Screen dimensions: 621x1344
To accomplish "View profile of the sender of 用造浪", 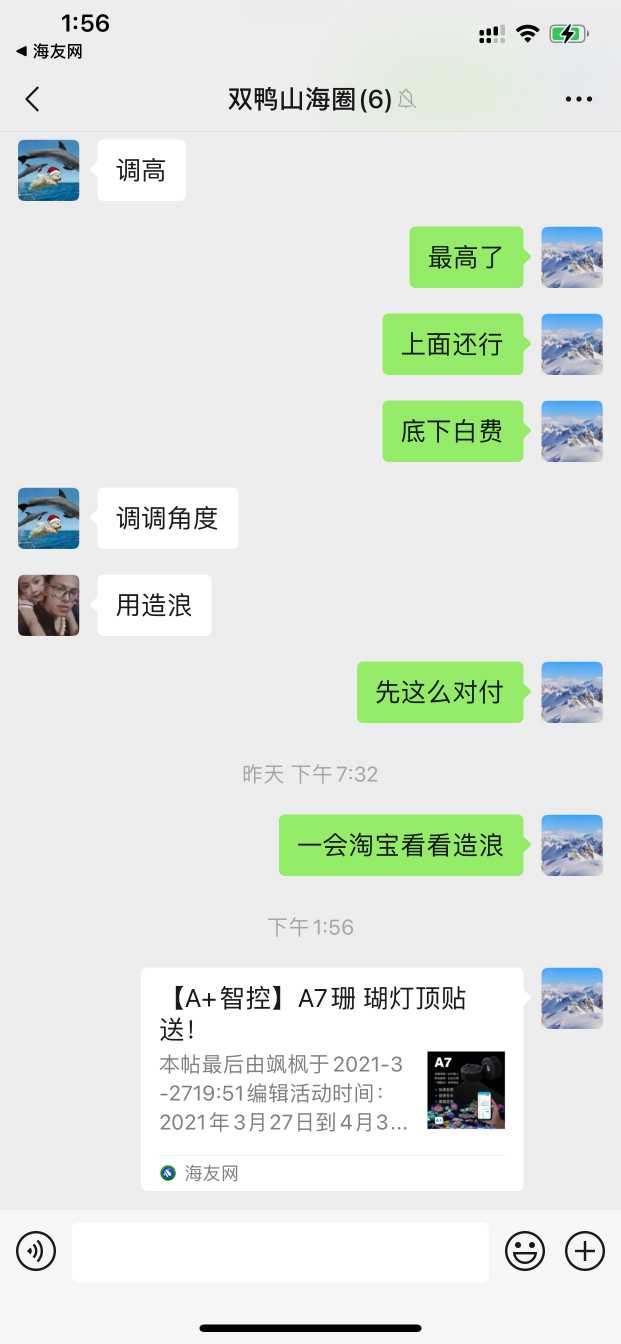I will [x=48, y=605].
